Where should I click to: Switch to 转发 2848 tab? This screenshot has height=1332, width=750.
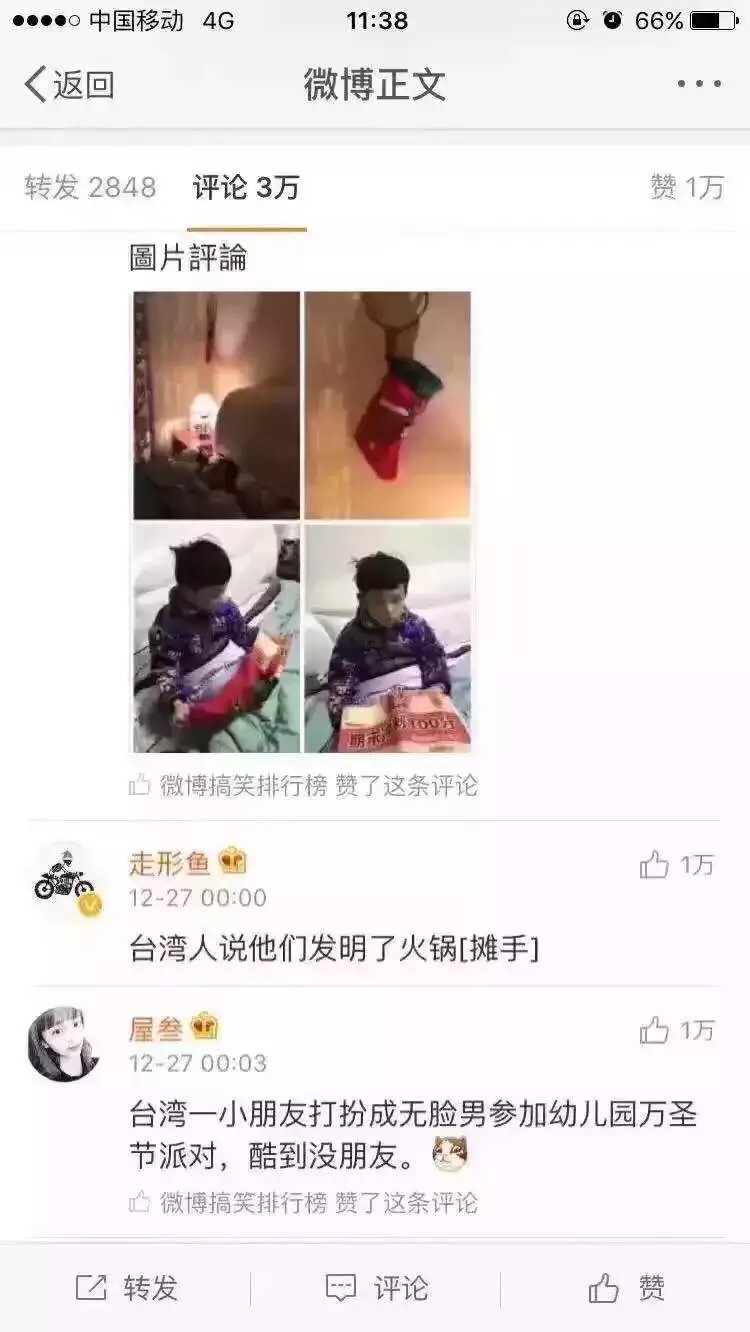pos(90,187)
